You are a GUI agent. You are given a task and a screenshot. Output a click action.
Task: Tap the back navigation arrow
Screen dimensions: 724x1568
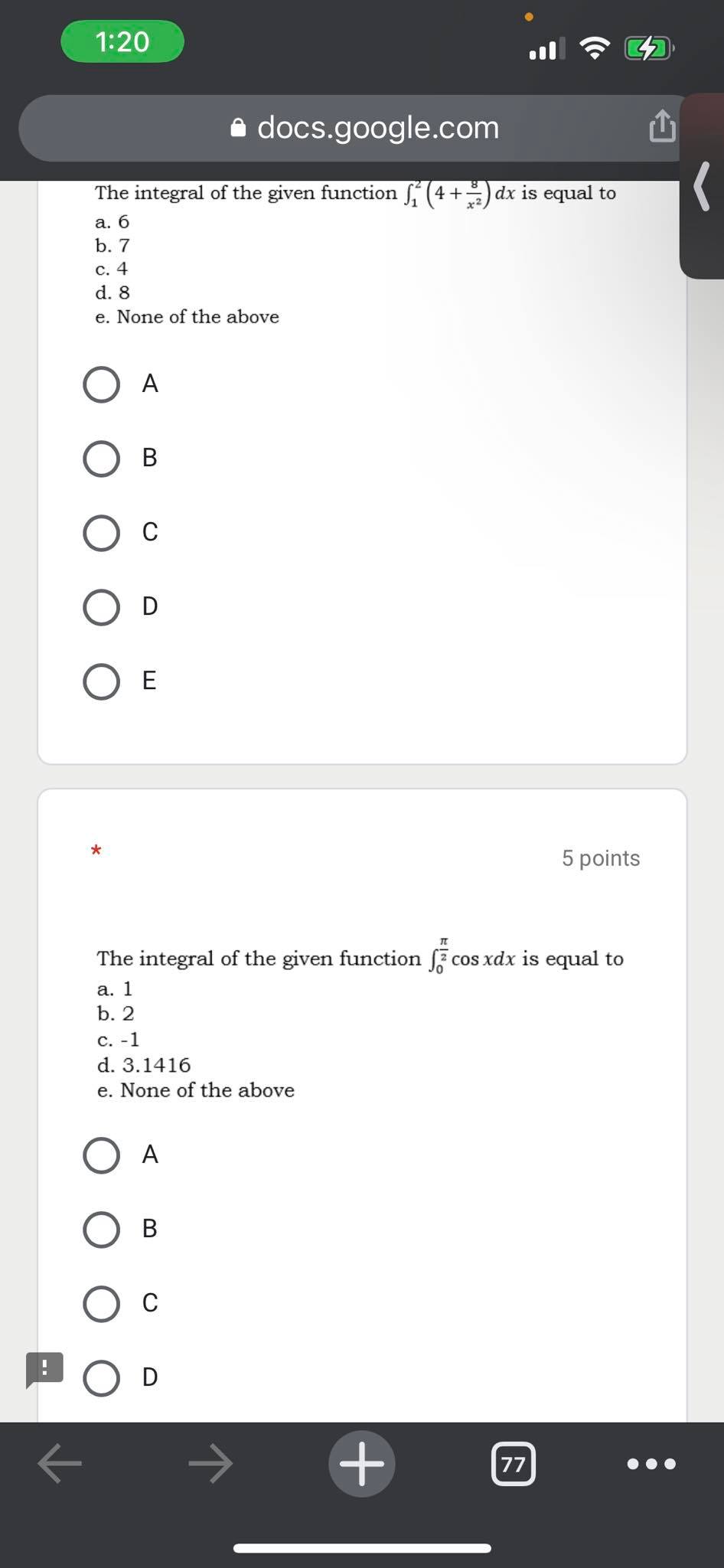(x=58, y=1463)
